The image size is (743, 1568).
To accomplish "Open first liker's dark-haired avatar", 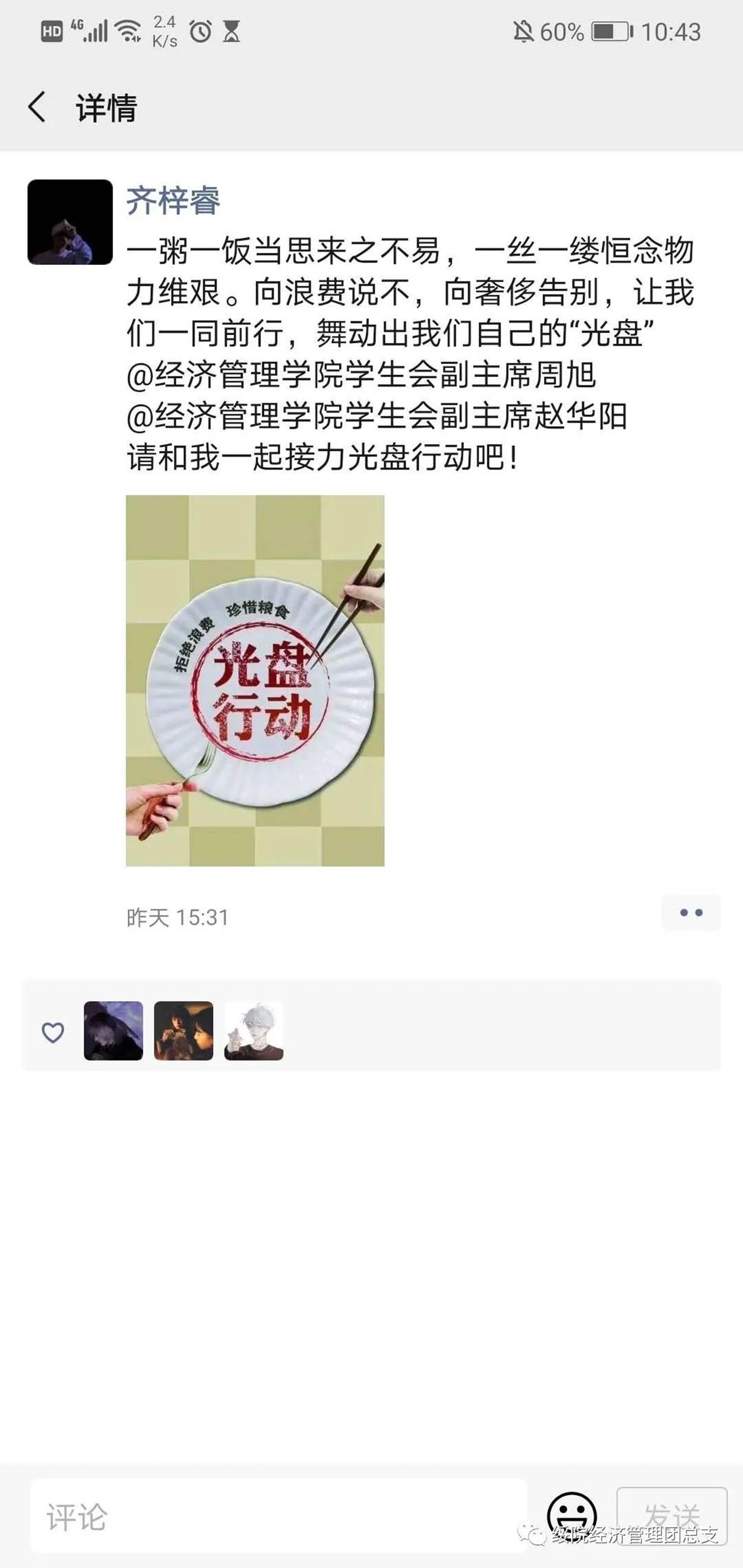I will (x=113, y=1031).
